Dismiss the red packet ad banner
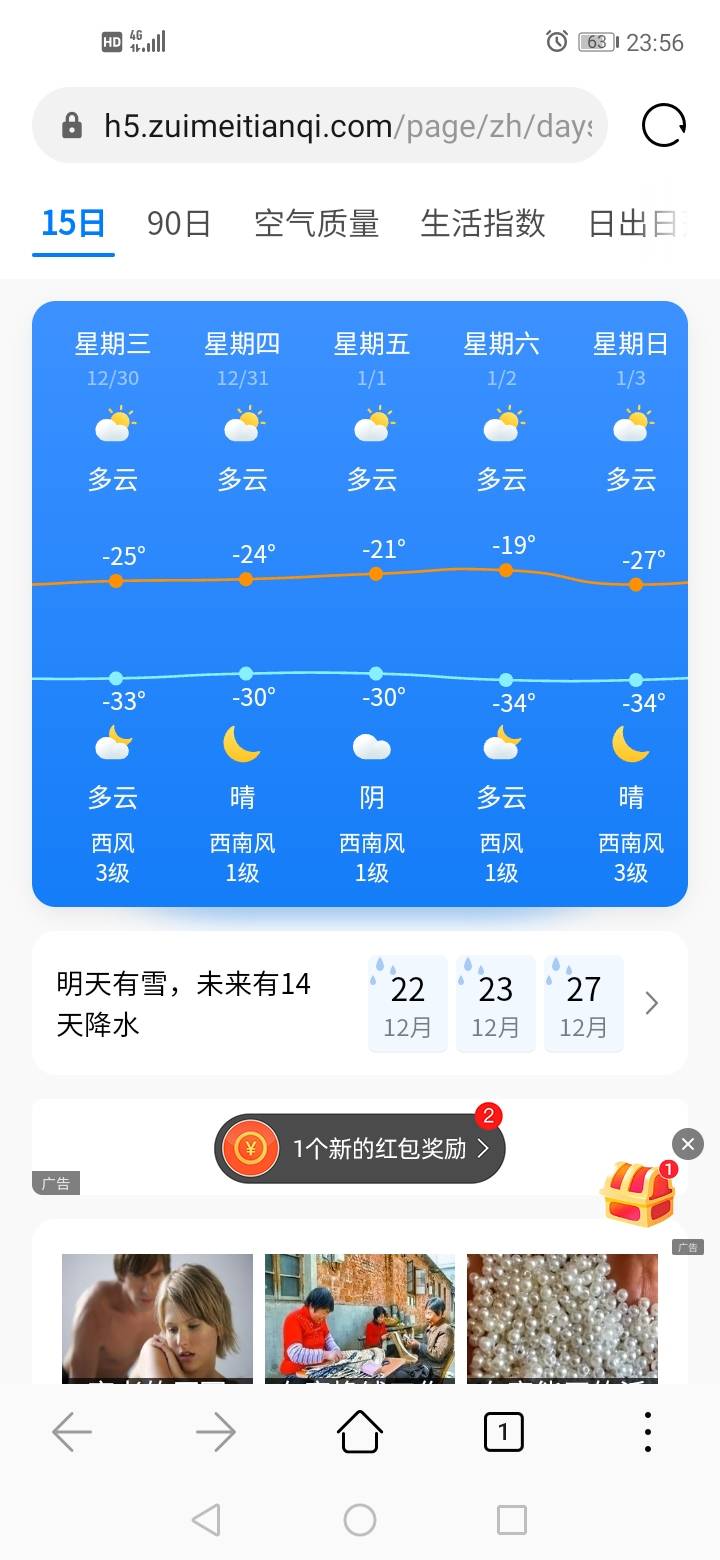 [687, 1144]
